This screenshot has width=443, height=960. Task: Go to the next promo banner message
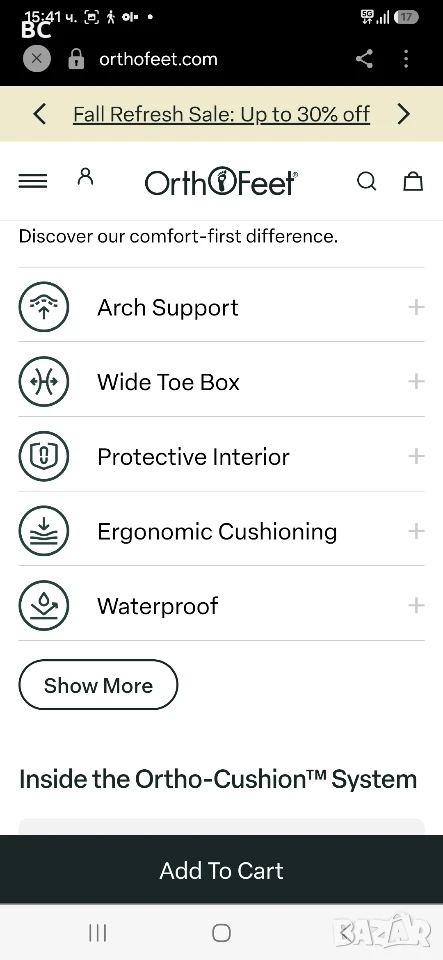point(403,114)
